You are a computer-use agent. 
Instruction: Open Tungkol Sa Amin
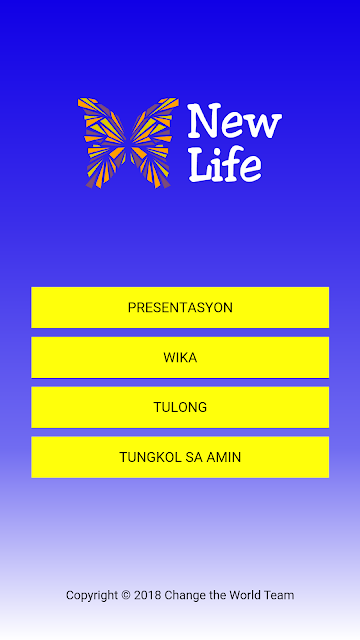tap(180, 457)
